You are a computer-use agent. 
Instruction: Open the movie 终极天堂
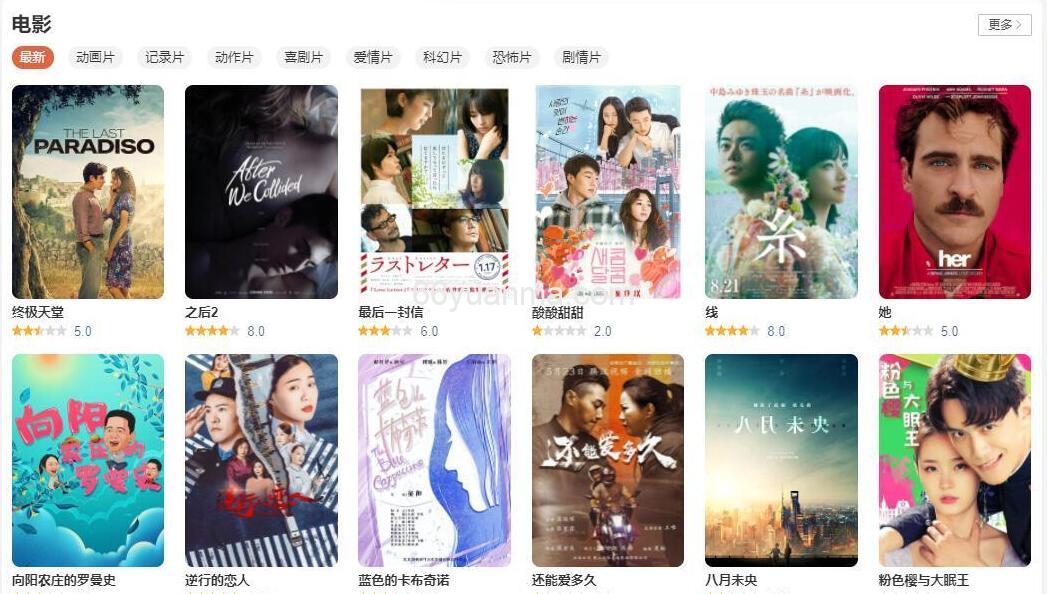[88, 192]
